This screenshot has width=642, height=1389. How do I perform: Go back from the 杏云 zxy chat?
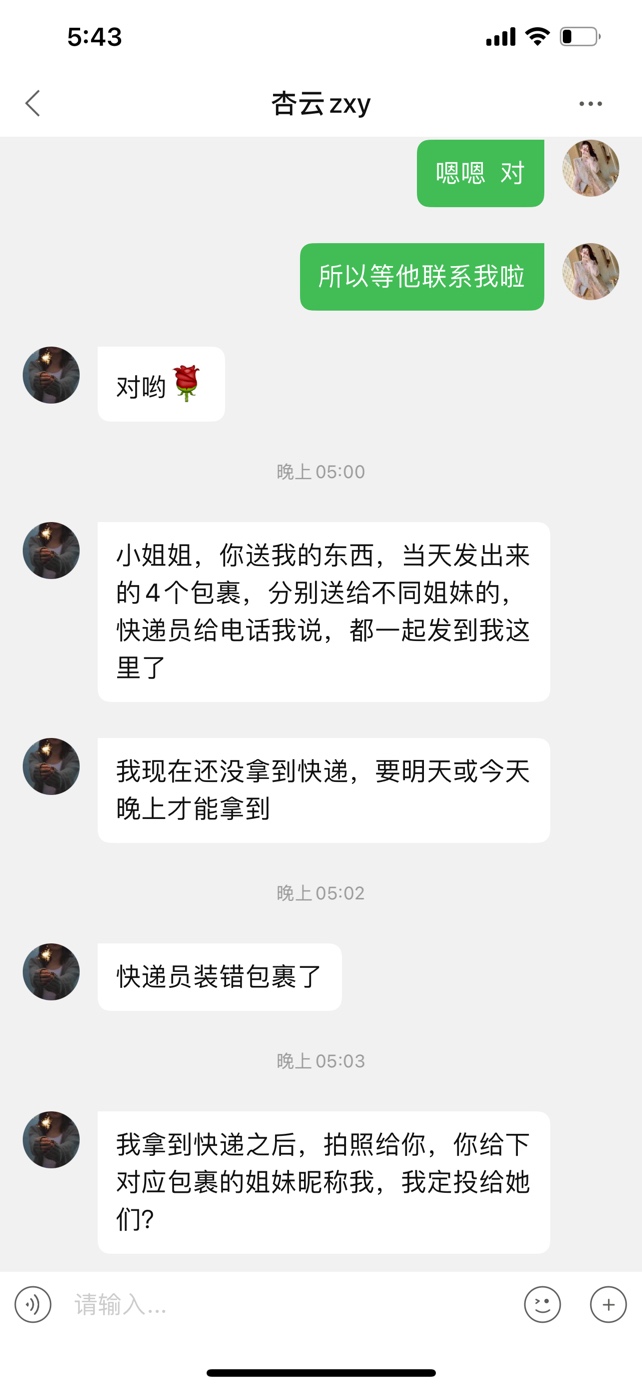click(x=33, y=103)
